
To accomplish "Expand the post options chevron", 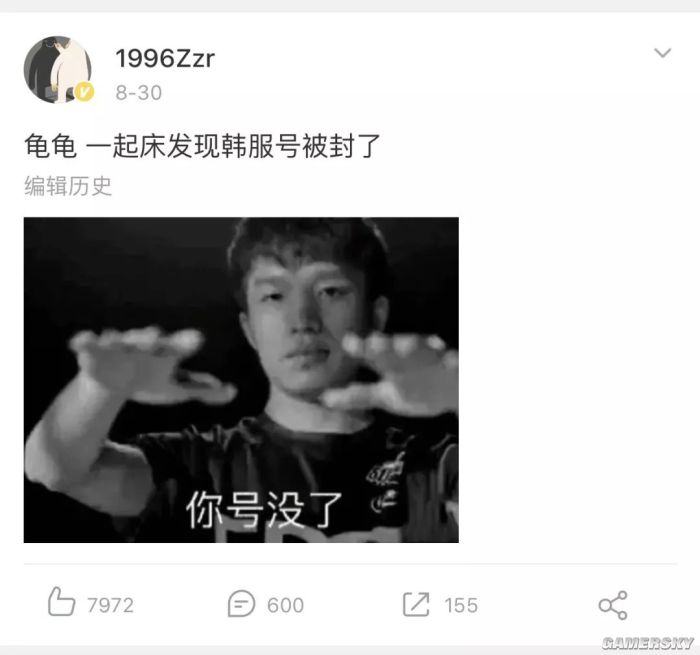I will click(x=662, y=53).
